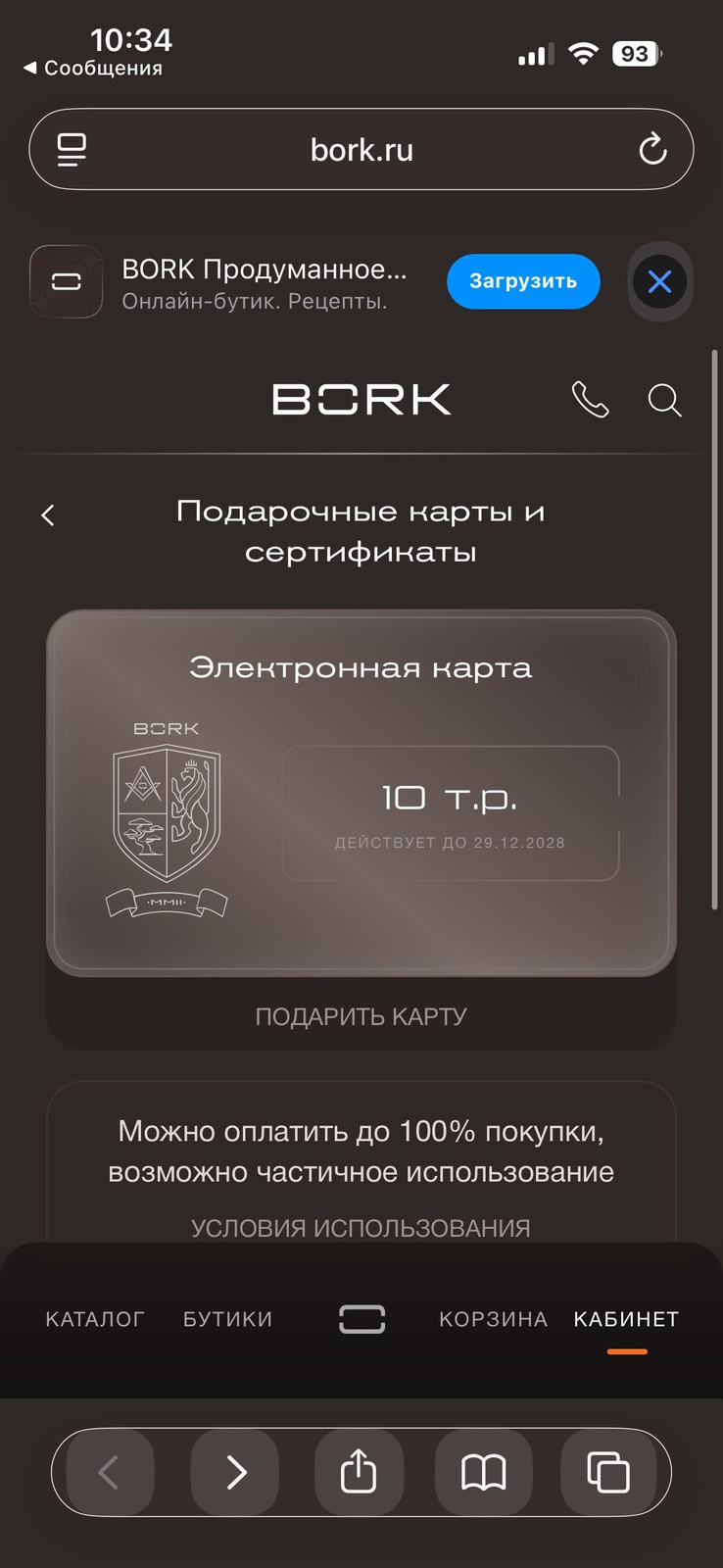Call BORK via the phone icon
Screen dimensions: 723x1568
point(590,400)
